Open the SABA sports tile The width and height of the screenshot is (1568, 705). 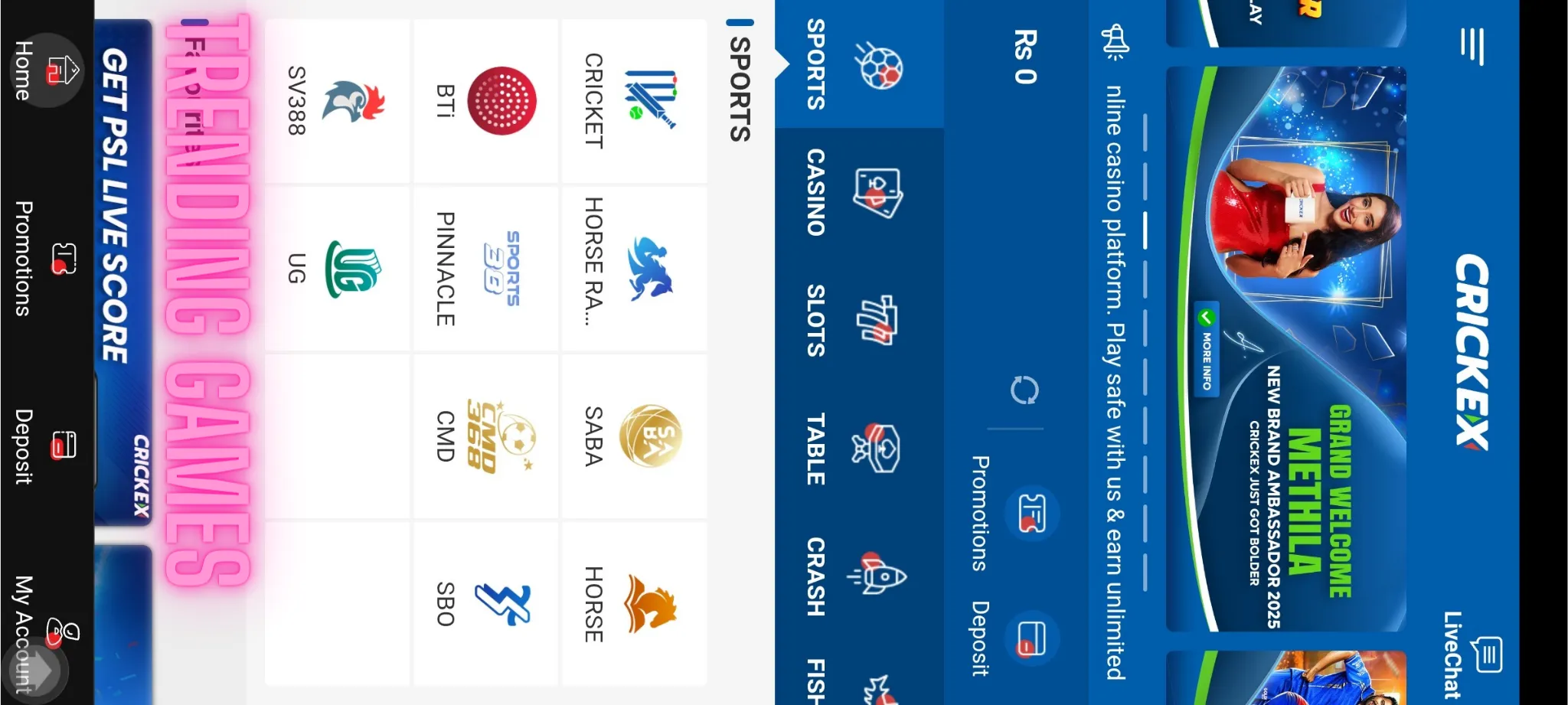(x=634, y=436)
